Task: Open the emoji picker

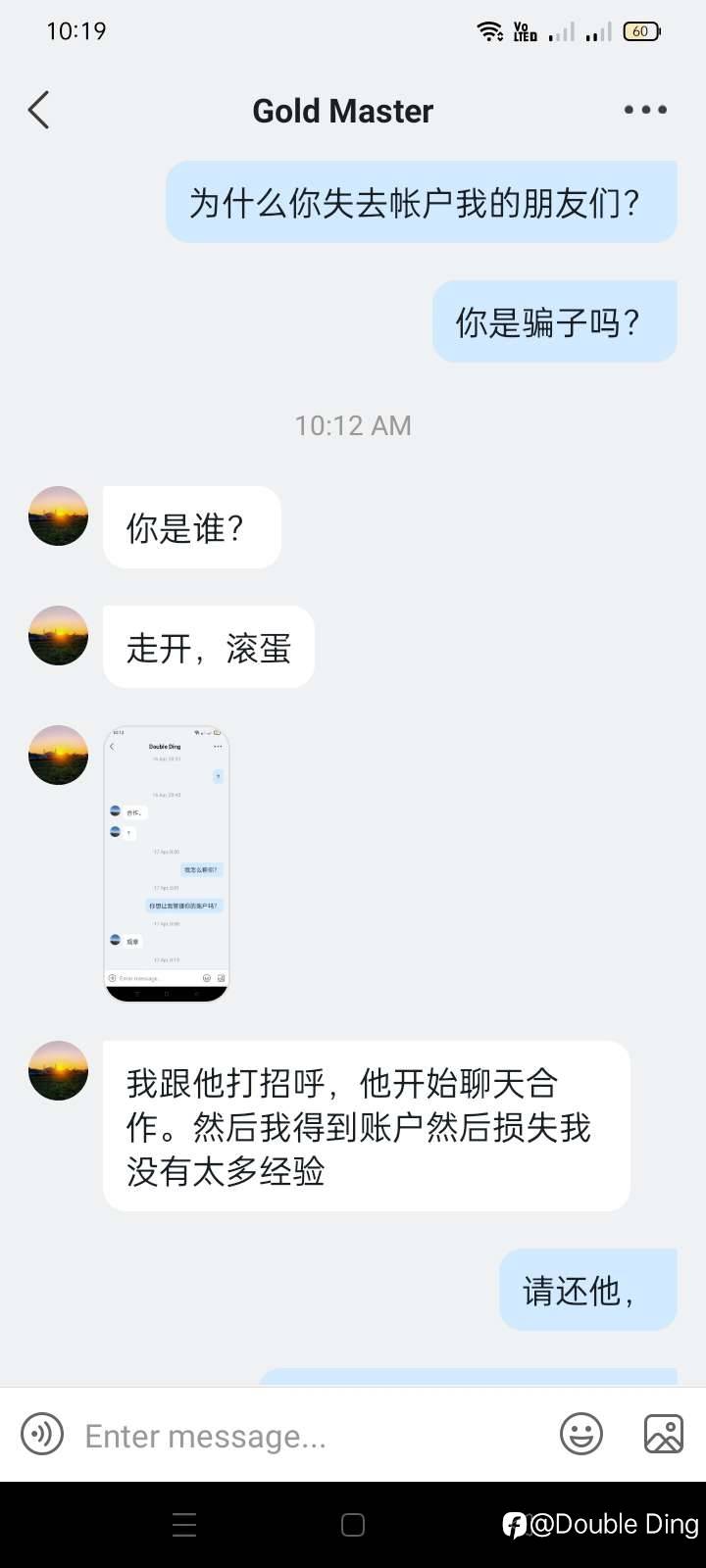Action: [581, 1435]
